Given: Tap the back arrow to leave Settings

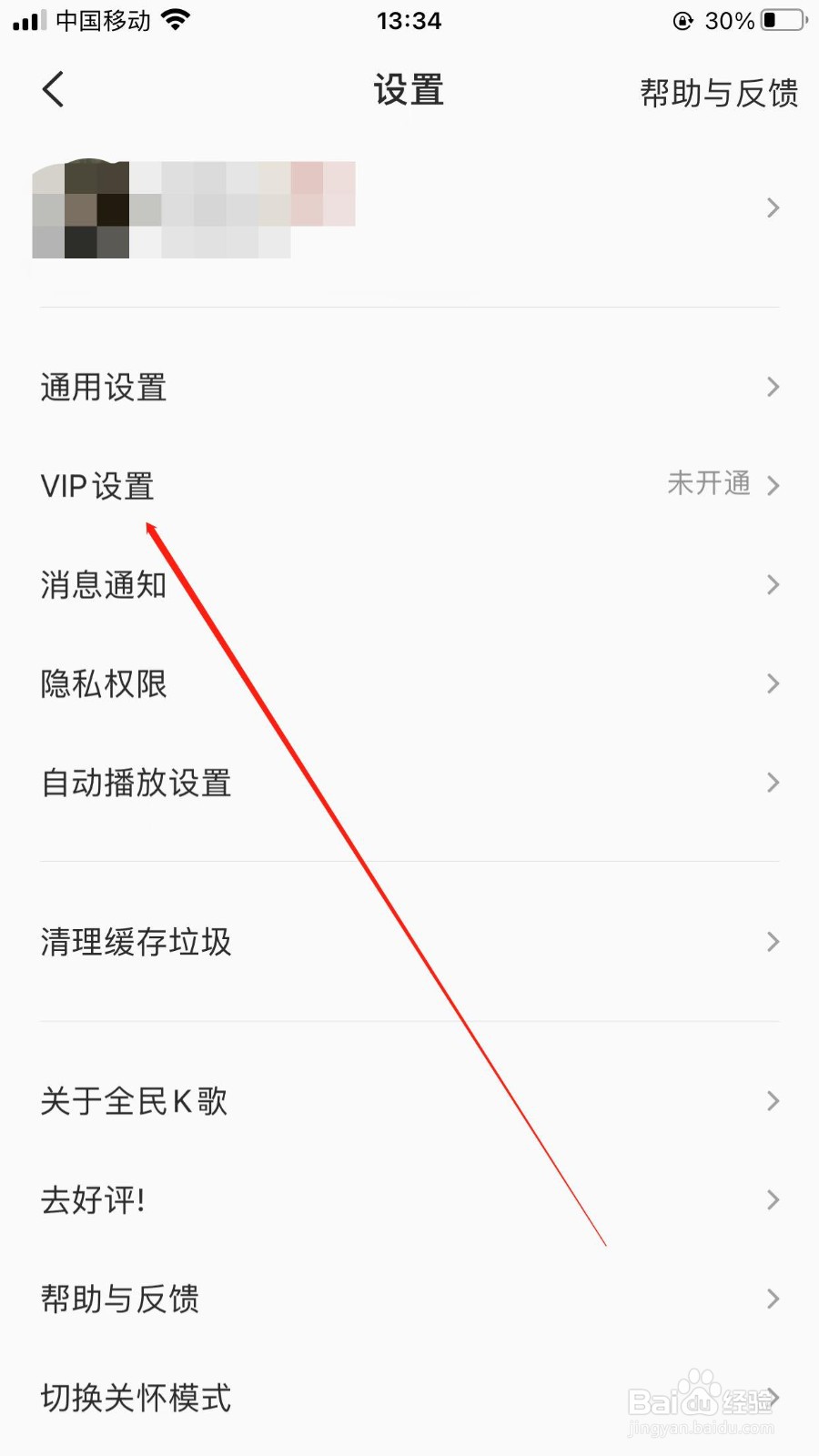Looking at the screenshot, I should pyautogui.click(x=52, y=89).
